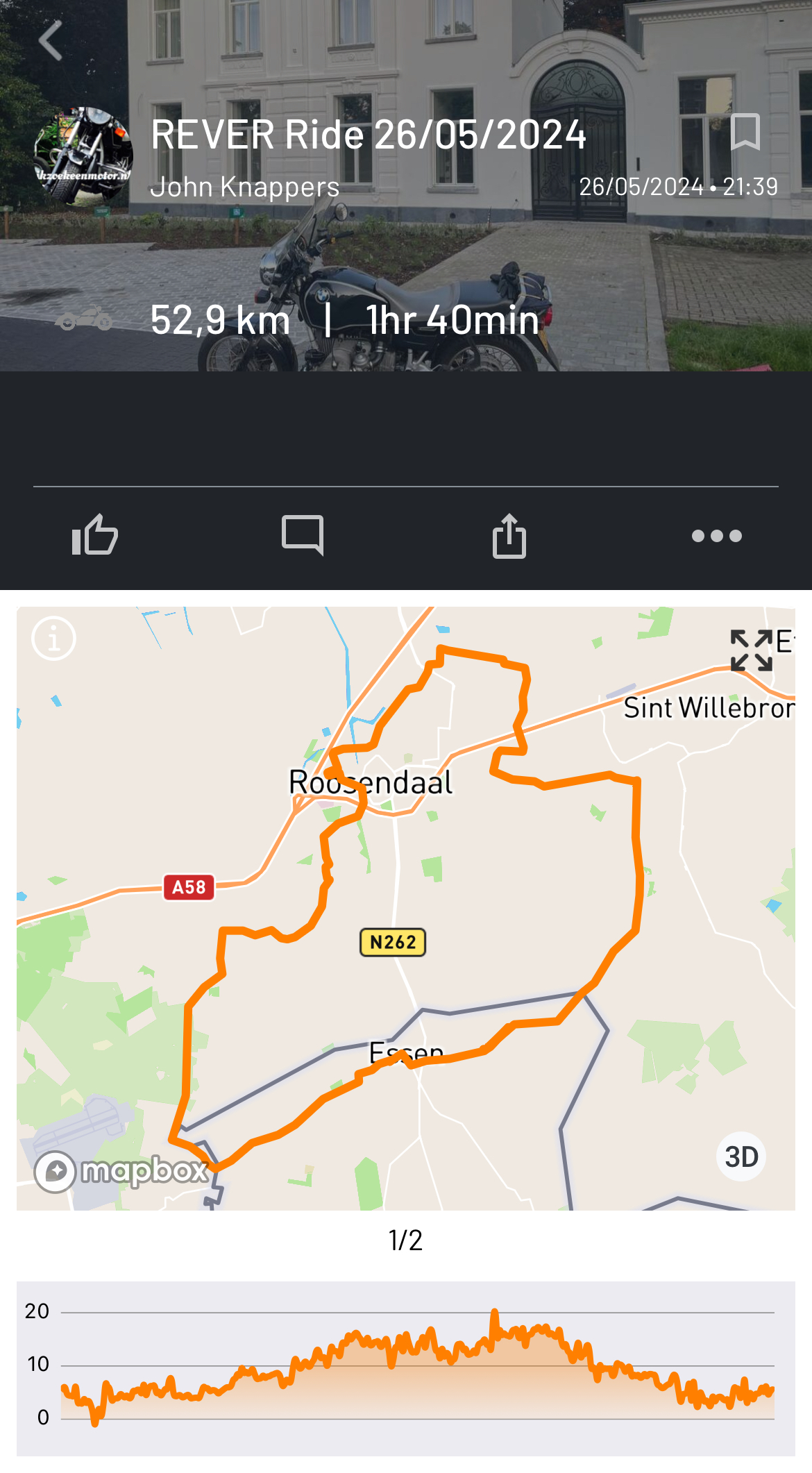The width and height of the screenshot is (812, 1473).
Task: Open John Knappers' profile picture
Action: coord(83,157)
